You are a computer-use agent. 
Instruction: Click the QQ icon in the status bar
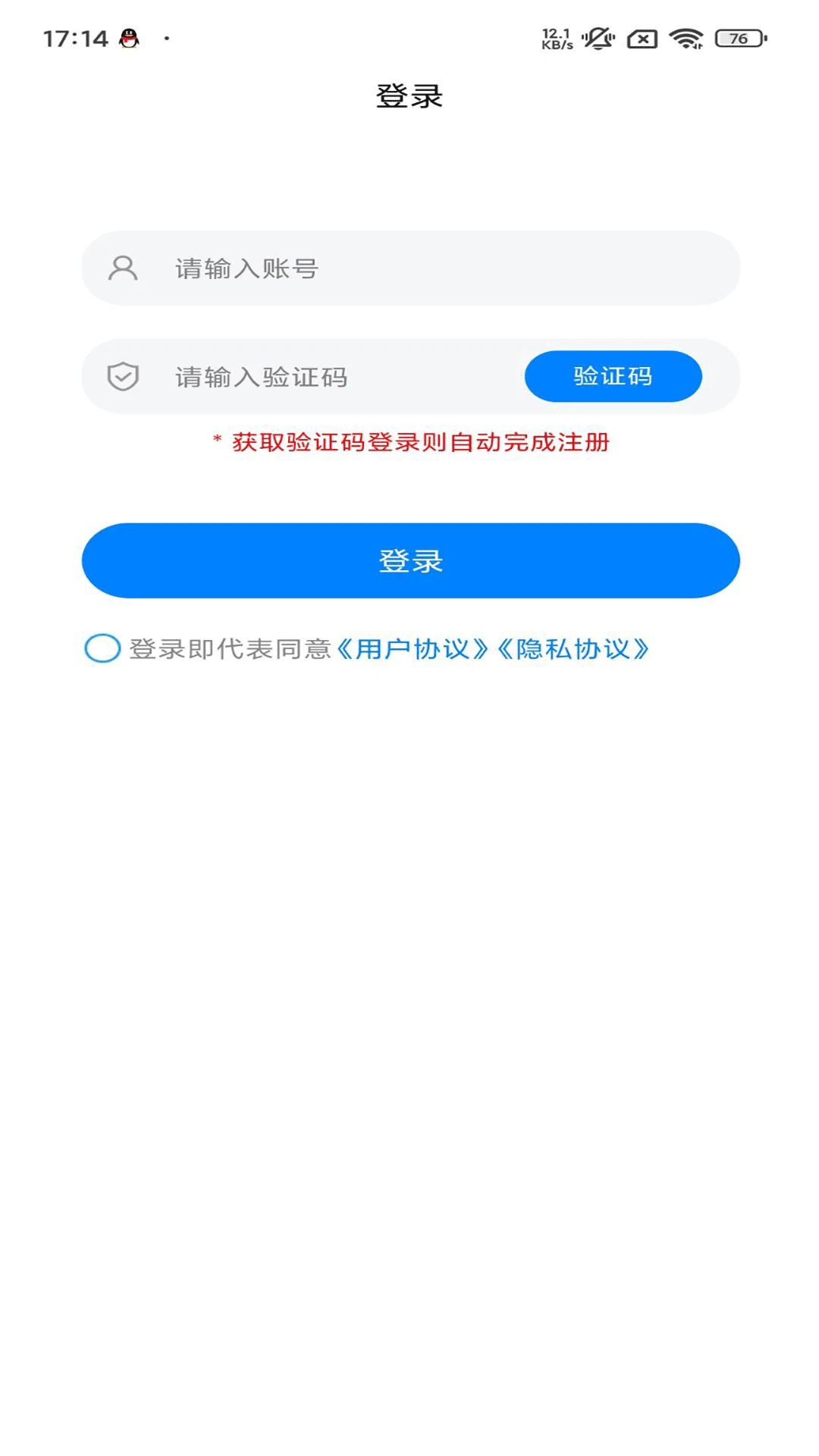tap(129, 36)
